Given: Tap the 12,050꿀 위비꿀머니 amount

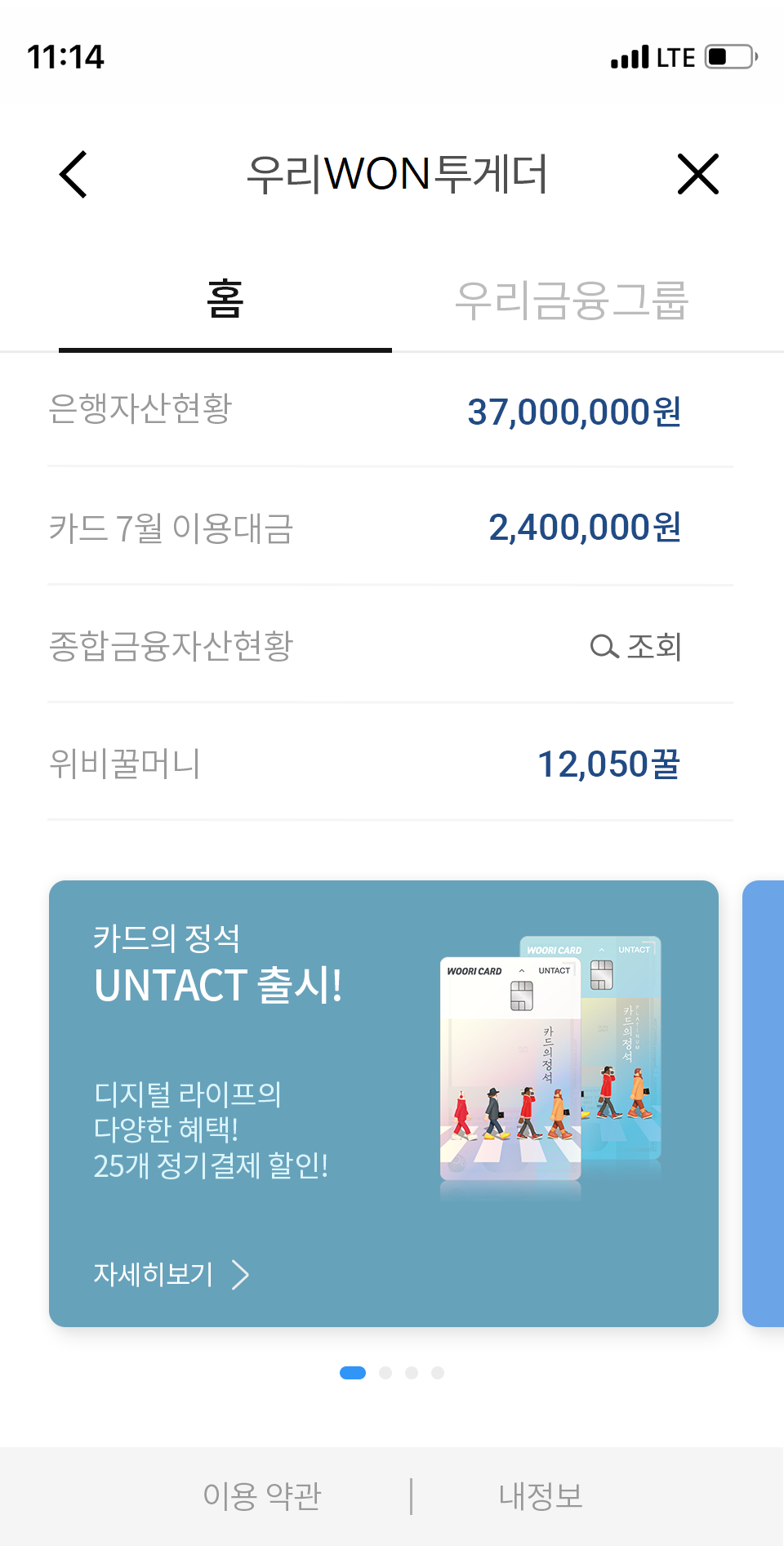Looking at the screenshot, I should point(609,764).
